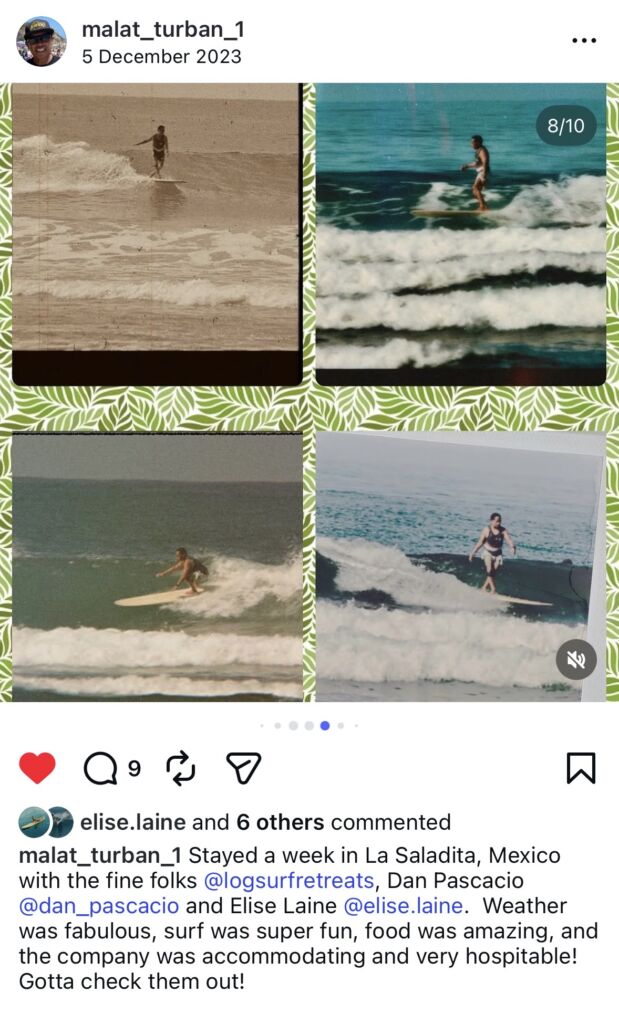Open the @dan_pascacio profile mention

99,906
